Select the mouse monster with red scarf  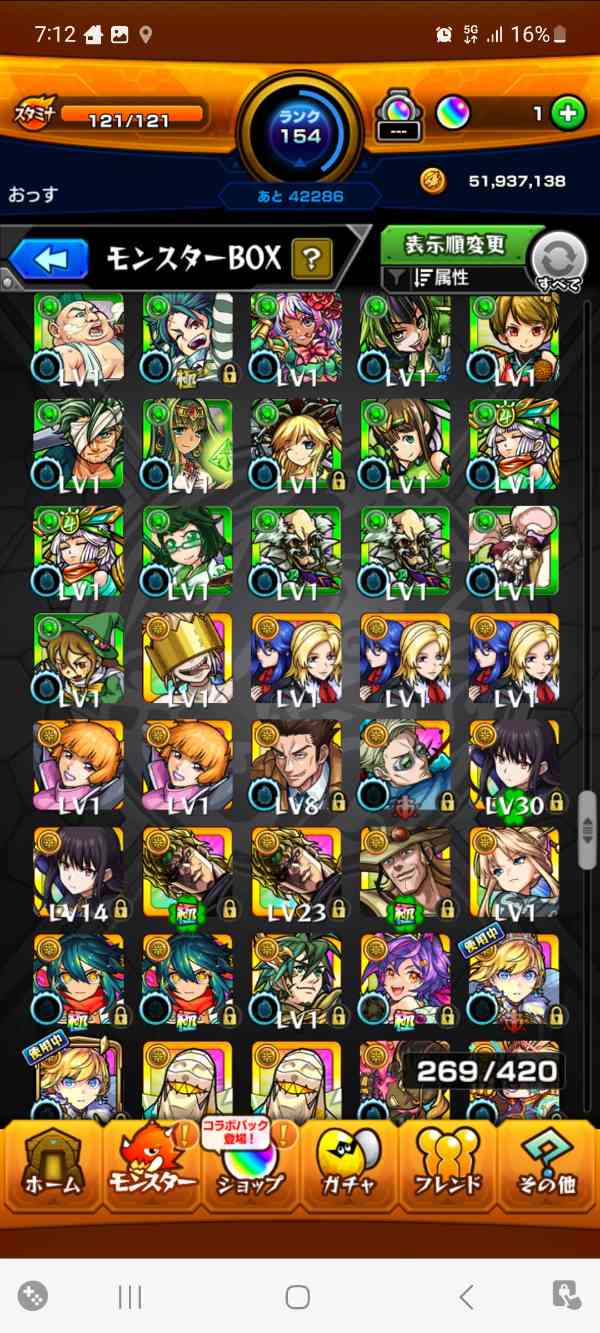pos(514,551)
